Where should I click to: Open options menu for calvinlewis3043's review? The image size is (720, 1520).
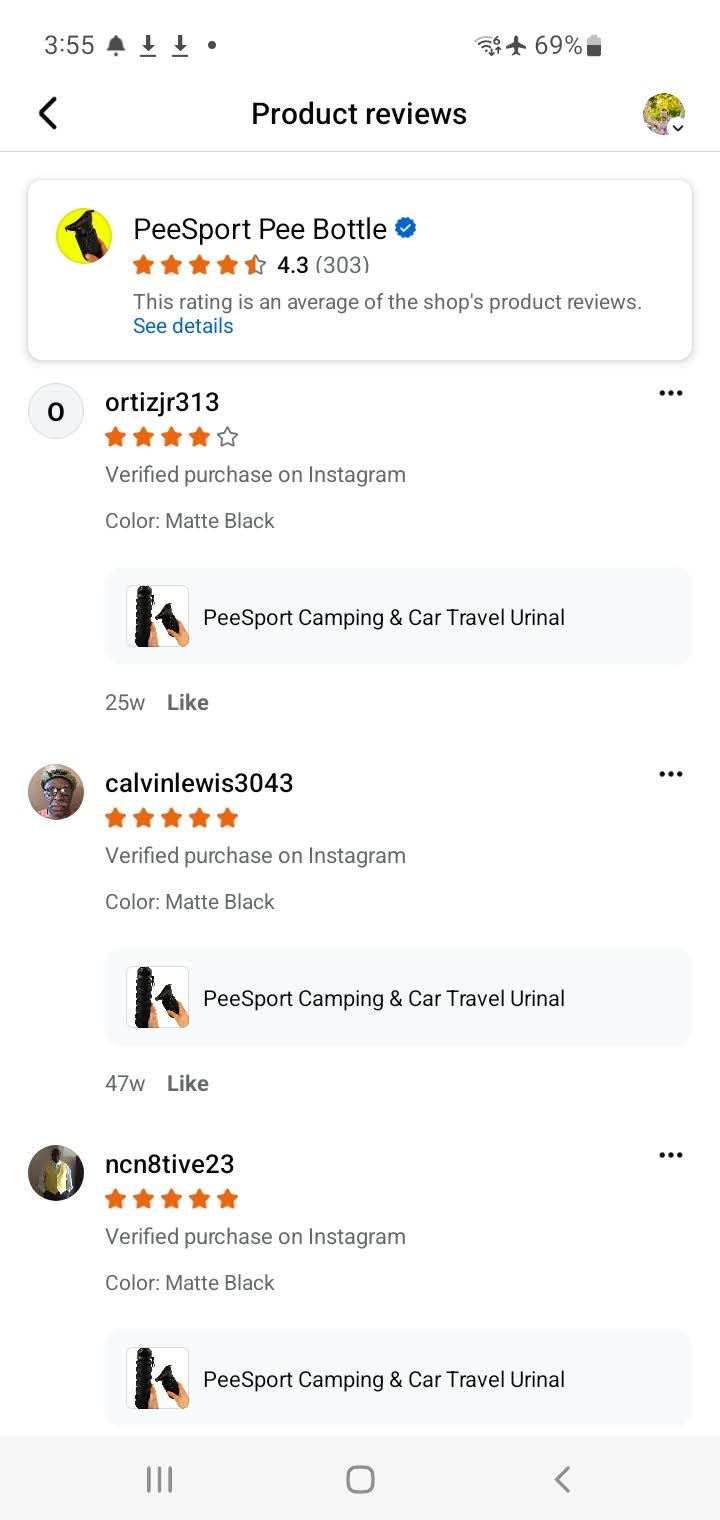pos(670,774)
